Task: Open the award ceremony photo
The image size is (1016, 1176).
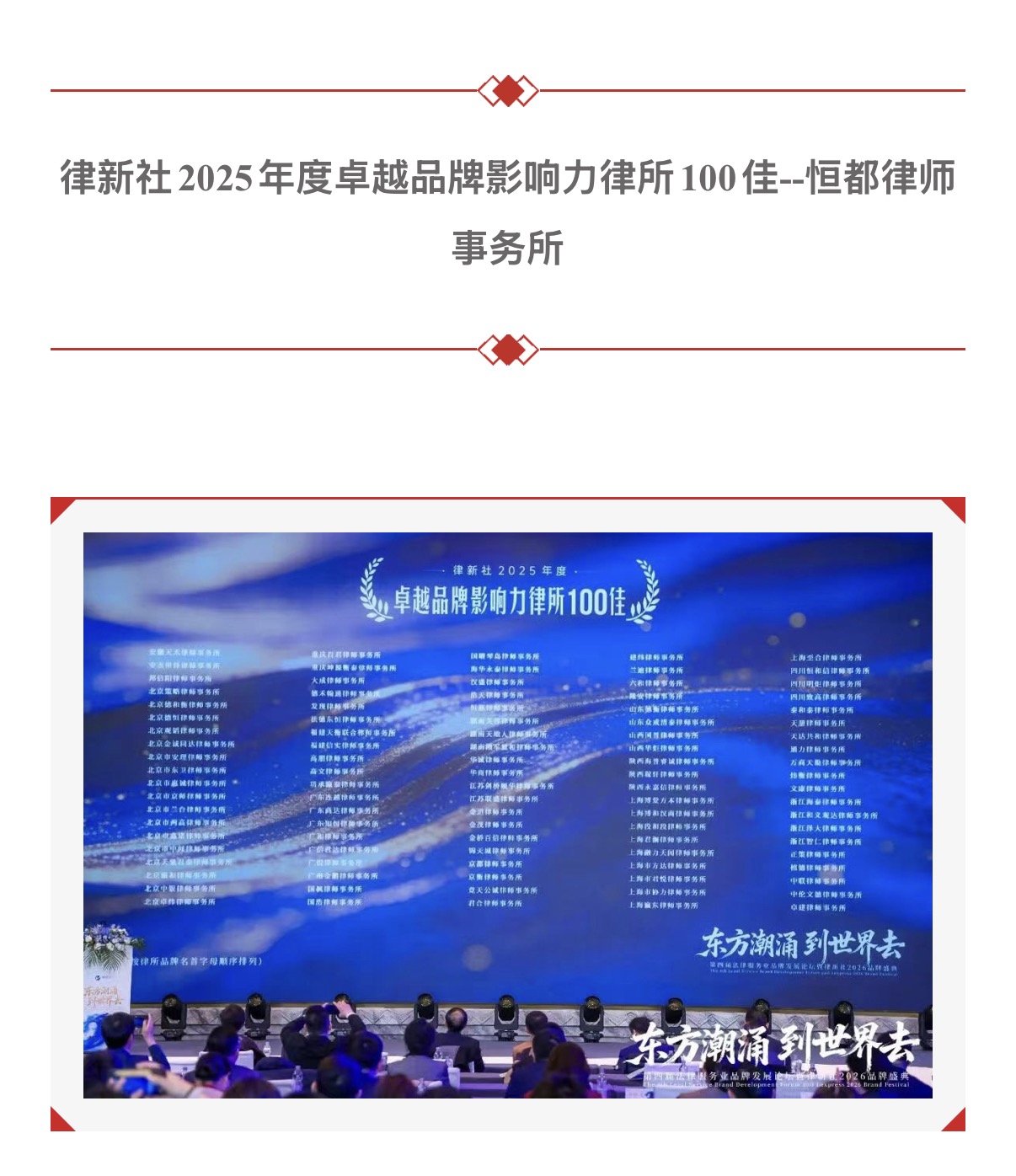Action: pyautogui.click(x=507, y=815)
